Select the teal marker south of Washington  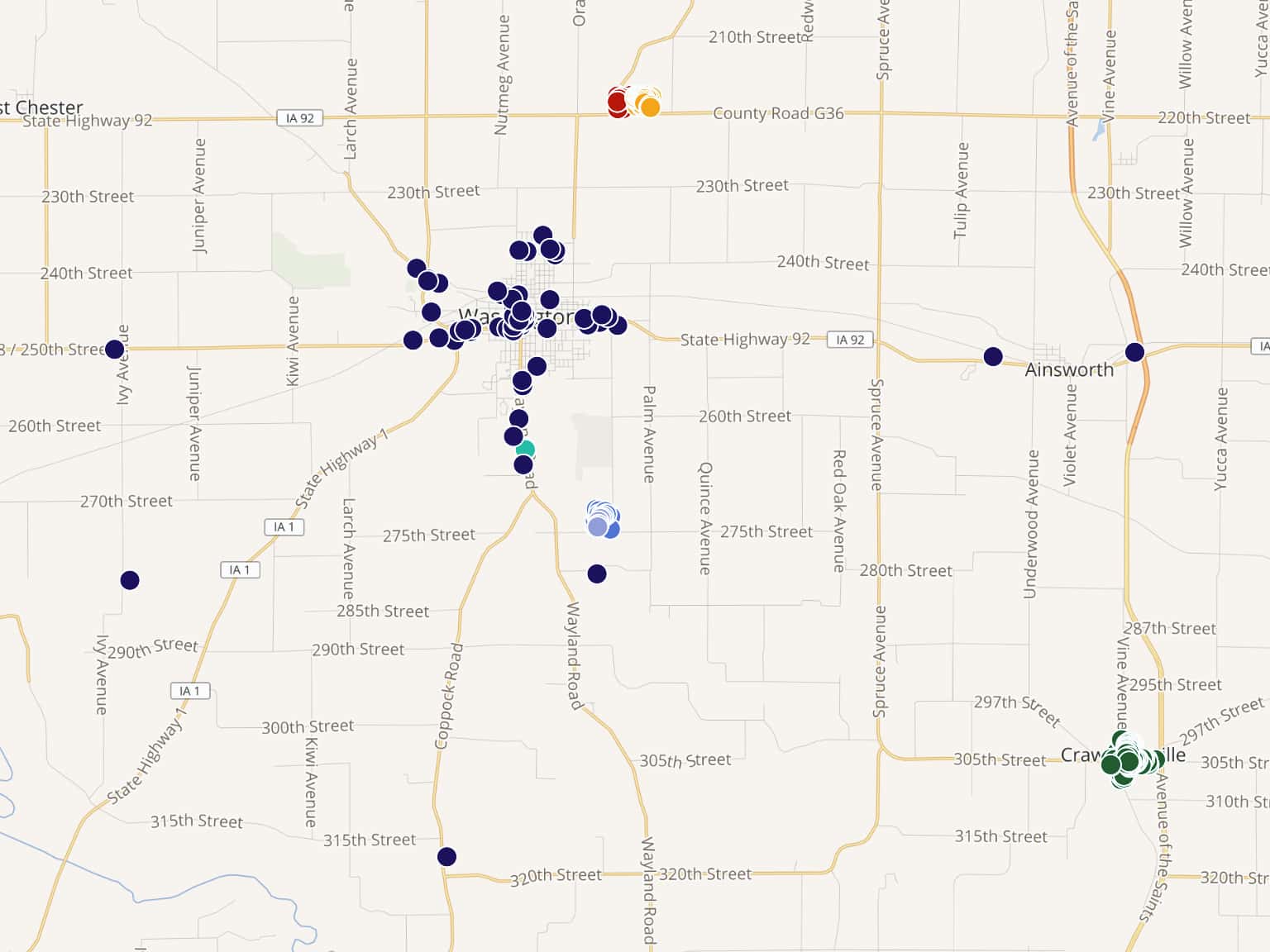[x=525, y=450]
